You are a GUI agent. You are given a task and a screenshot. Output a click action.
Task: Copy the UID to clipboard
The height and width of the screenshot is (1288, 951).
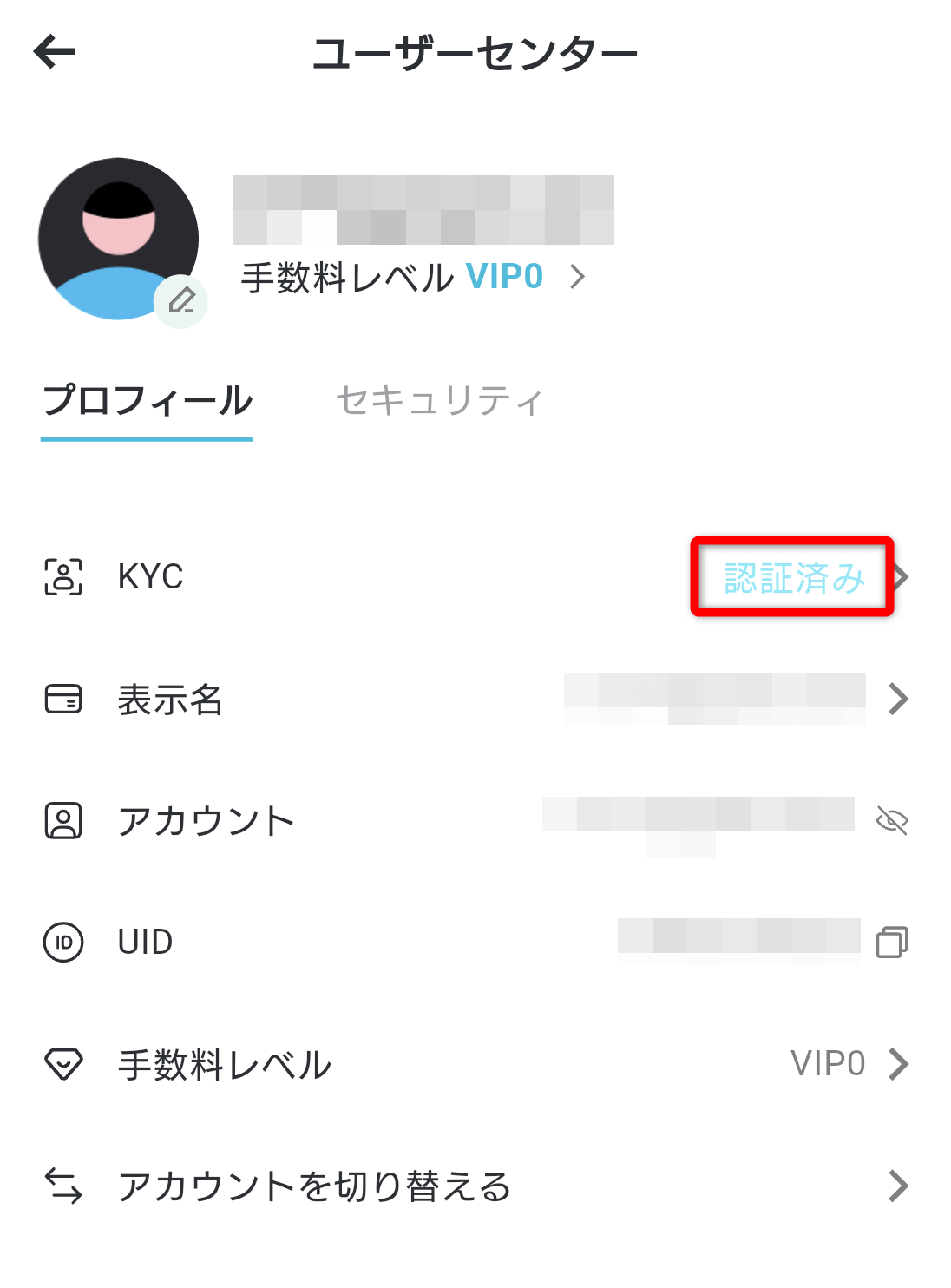(892, 943)
